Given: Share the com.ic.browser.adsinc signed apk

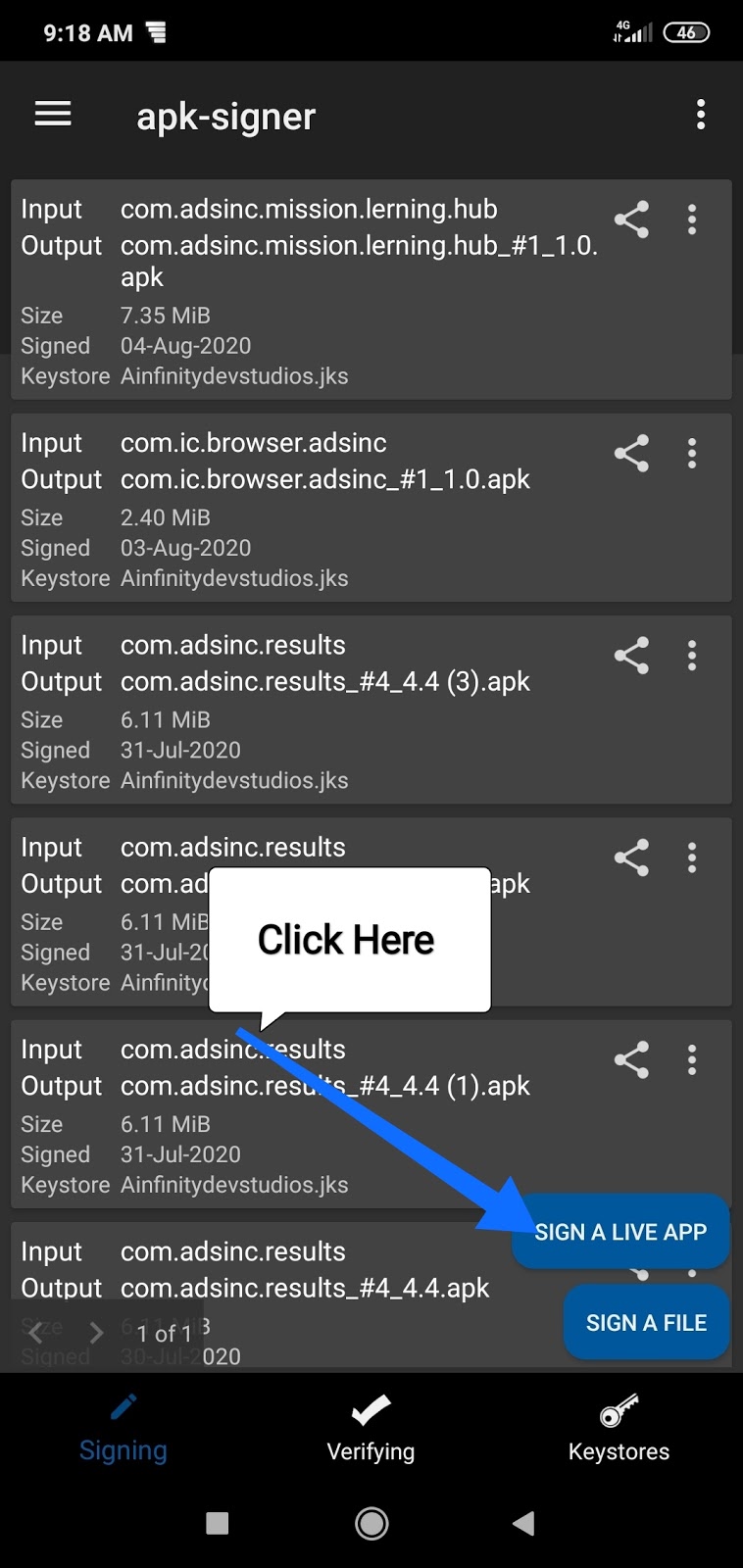Looking at the screenshot, I should coord(631,453).
